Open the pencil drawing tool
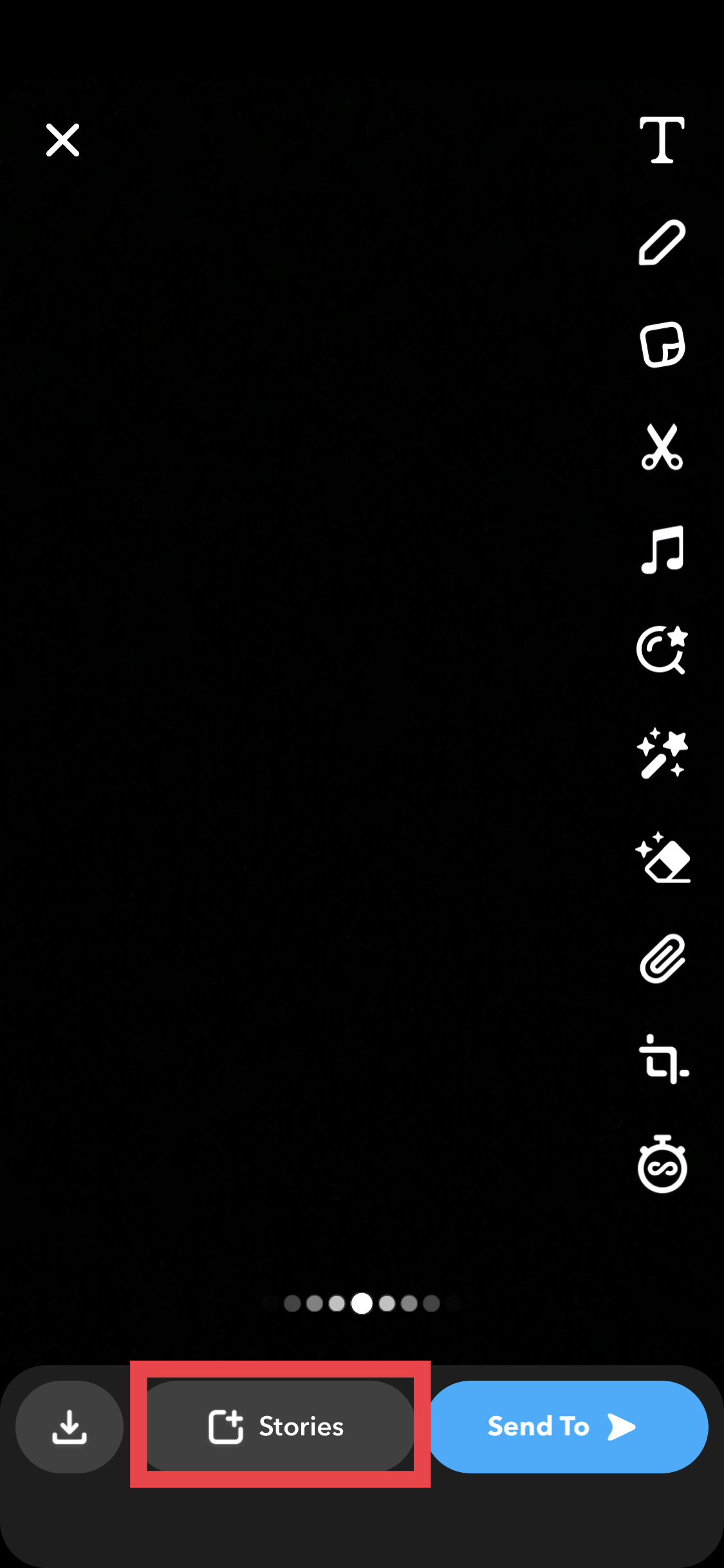Screen dimensions: 724x1568 coord(662,242)
